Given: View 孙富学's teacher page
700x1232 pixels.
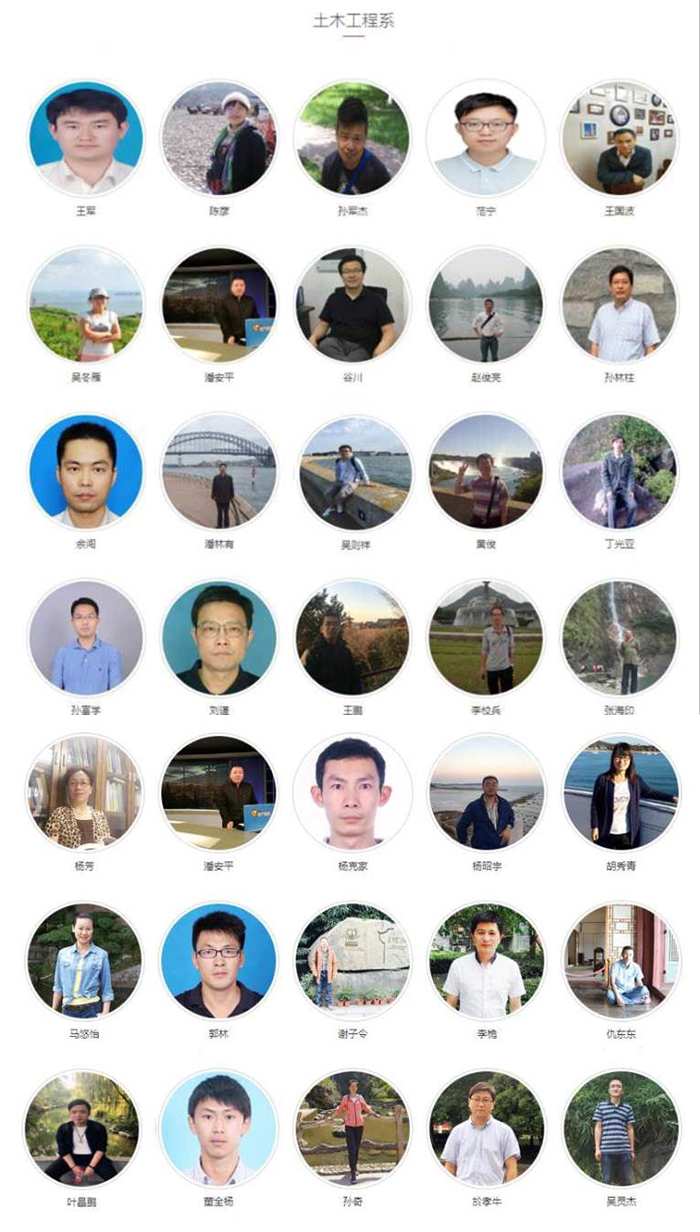Looking at the screenshot, I should (x=85, y=637).
